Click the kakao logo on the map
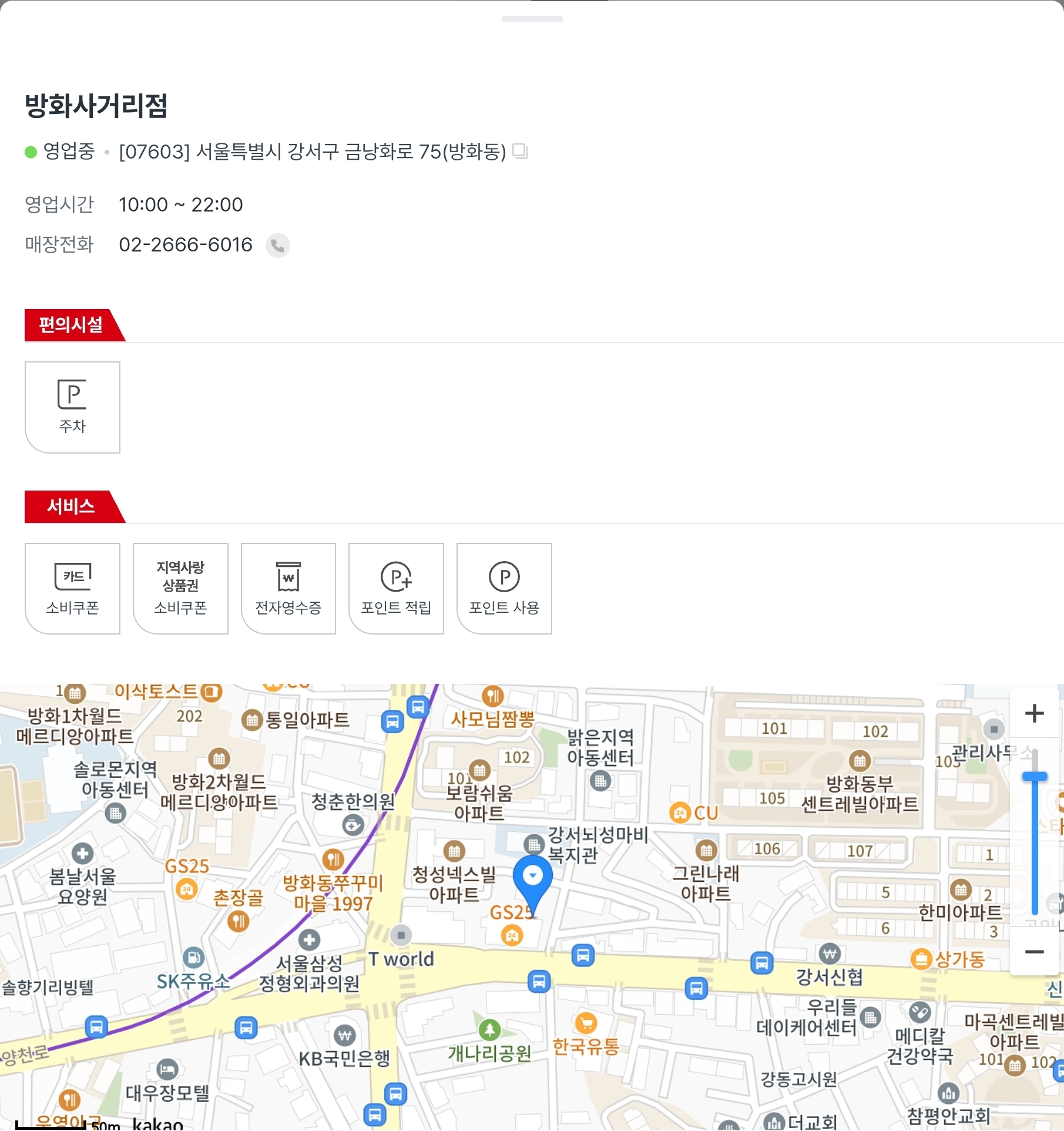This screenshot has height=1131, width=1064. 157,1124
